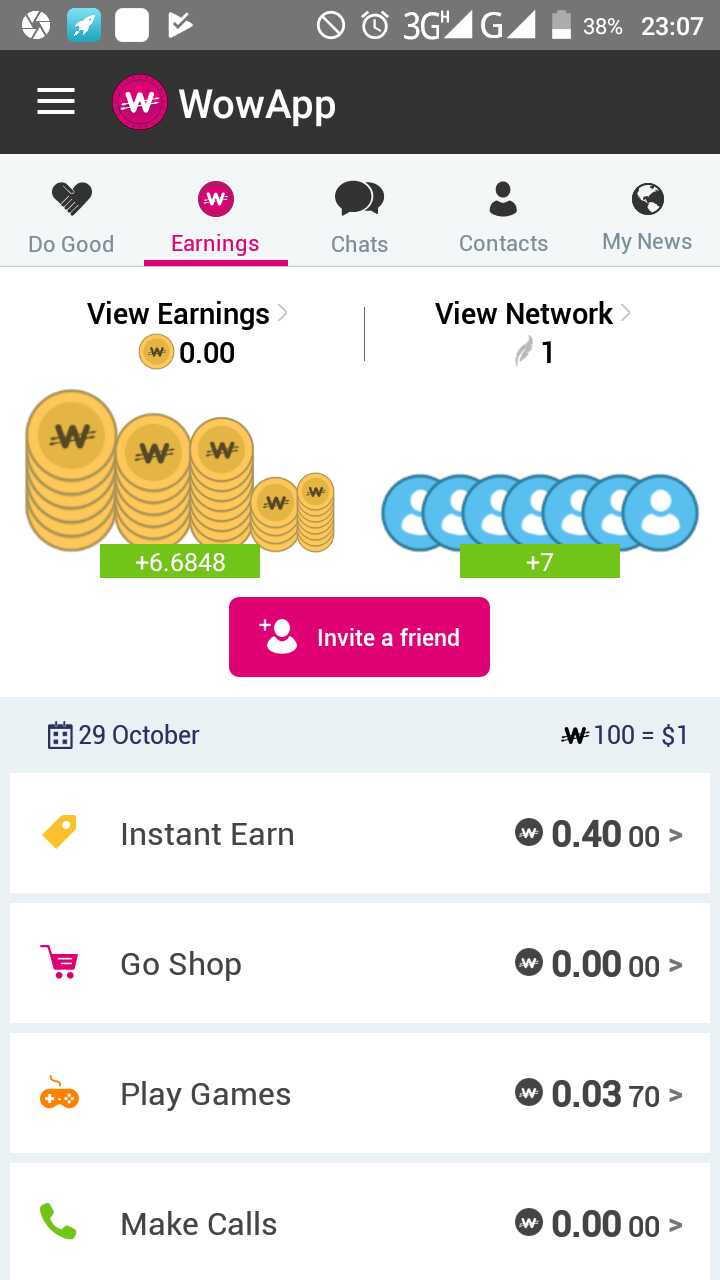Image resolution: width=720 pixels, height=1280 pixels.
Task: Open the Make Calls row
Action: pos(360,1222)
